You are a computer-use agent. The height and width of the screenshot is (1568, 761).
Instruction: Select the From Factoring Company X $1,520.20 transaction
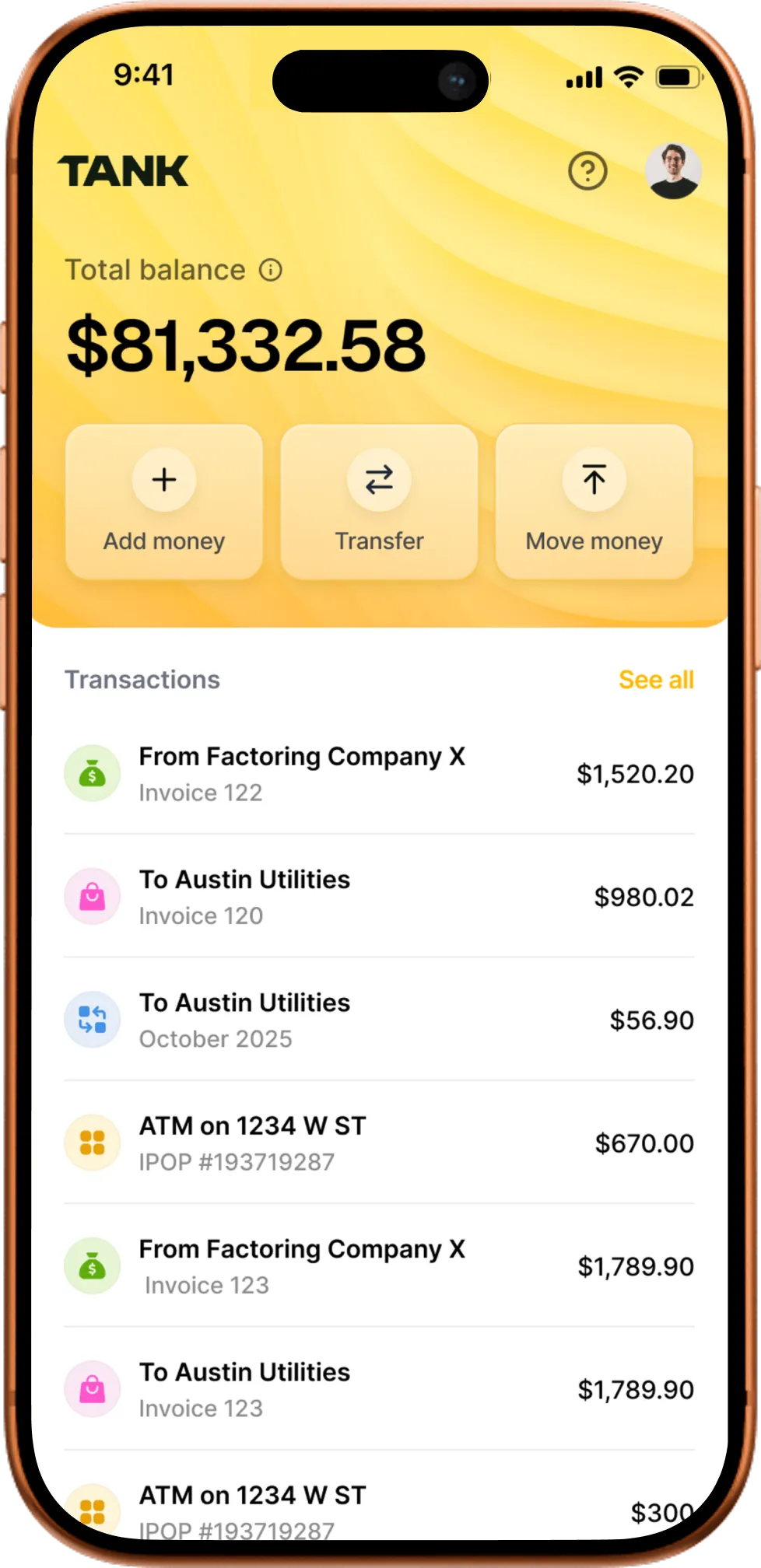pos(379,772)
